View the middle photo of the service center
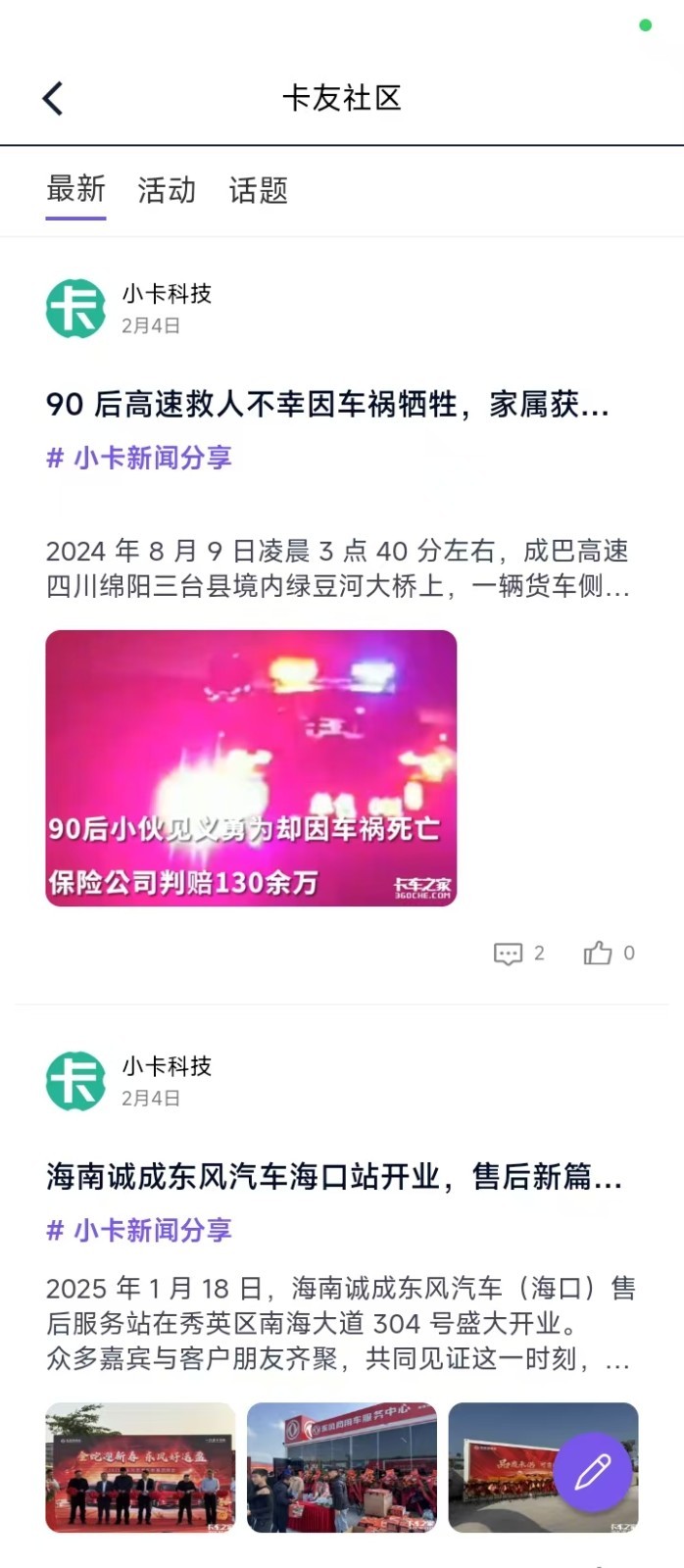 point(342,1467)
